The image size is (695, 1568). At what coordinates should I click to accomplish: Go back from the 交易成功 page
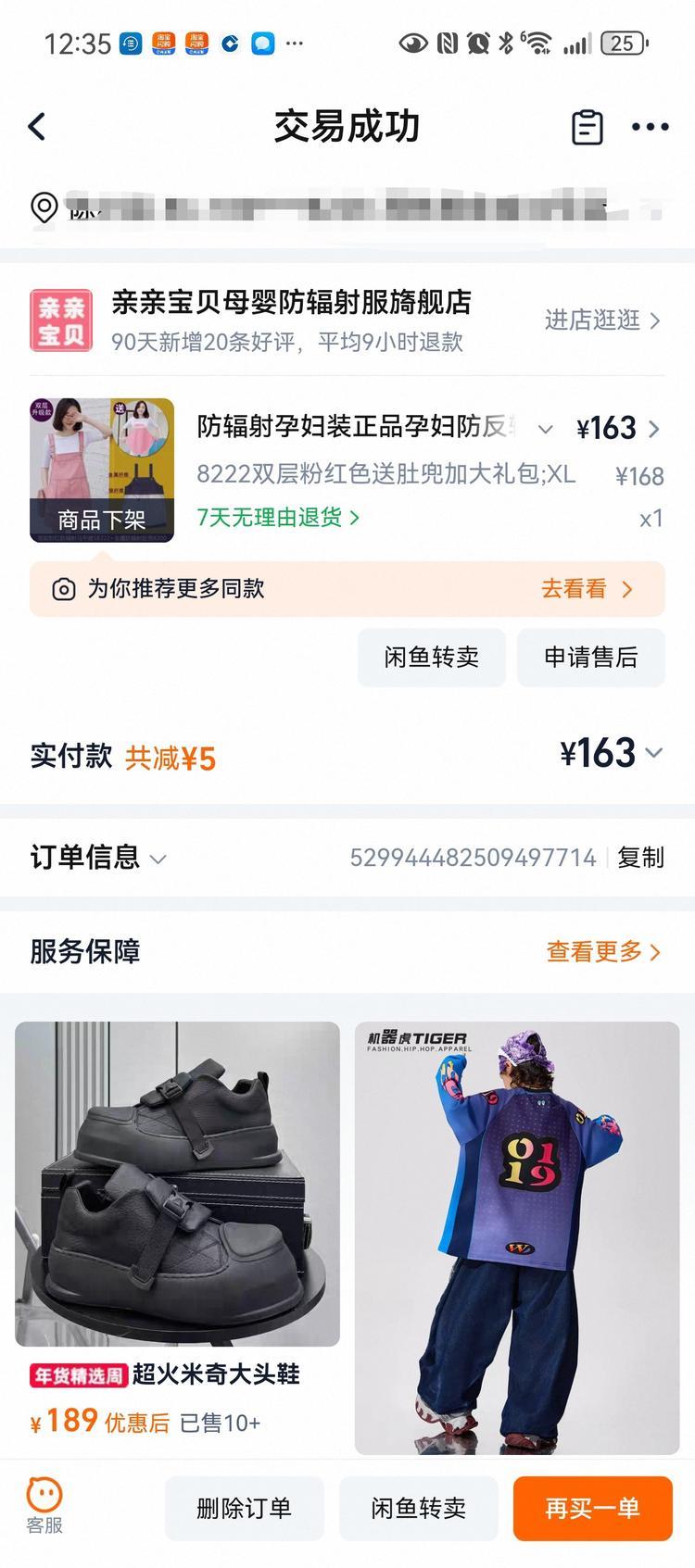coord(37,127)
